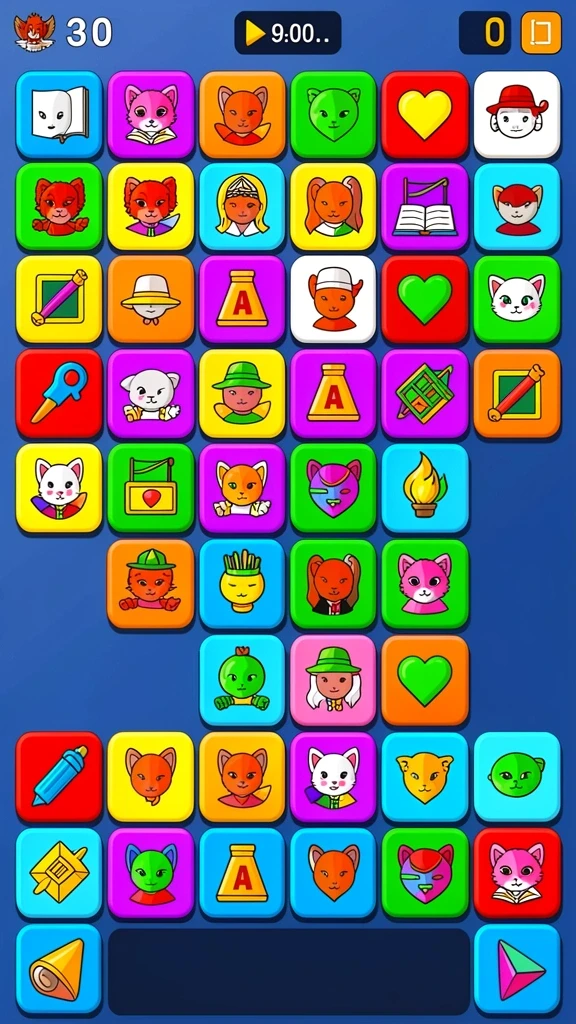Select the white-hat figure on orange tile
The height and width of the screenshot is (1024, 576).
pos(151,299)
